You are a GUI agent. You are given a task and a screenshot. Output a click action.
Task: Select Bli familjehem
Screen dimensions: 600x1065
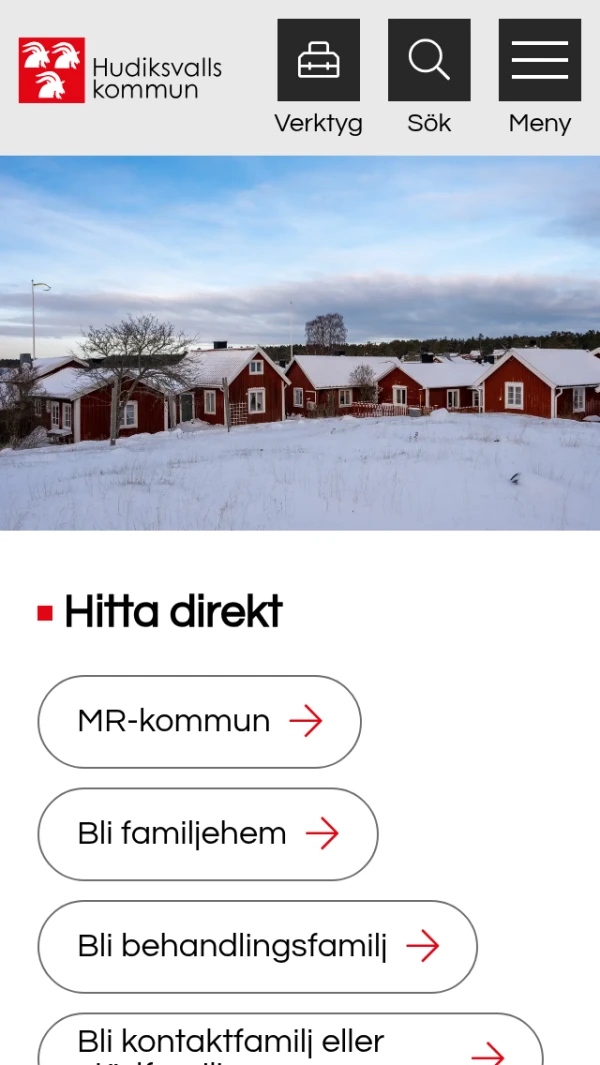click(208, 834)
